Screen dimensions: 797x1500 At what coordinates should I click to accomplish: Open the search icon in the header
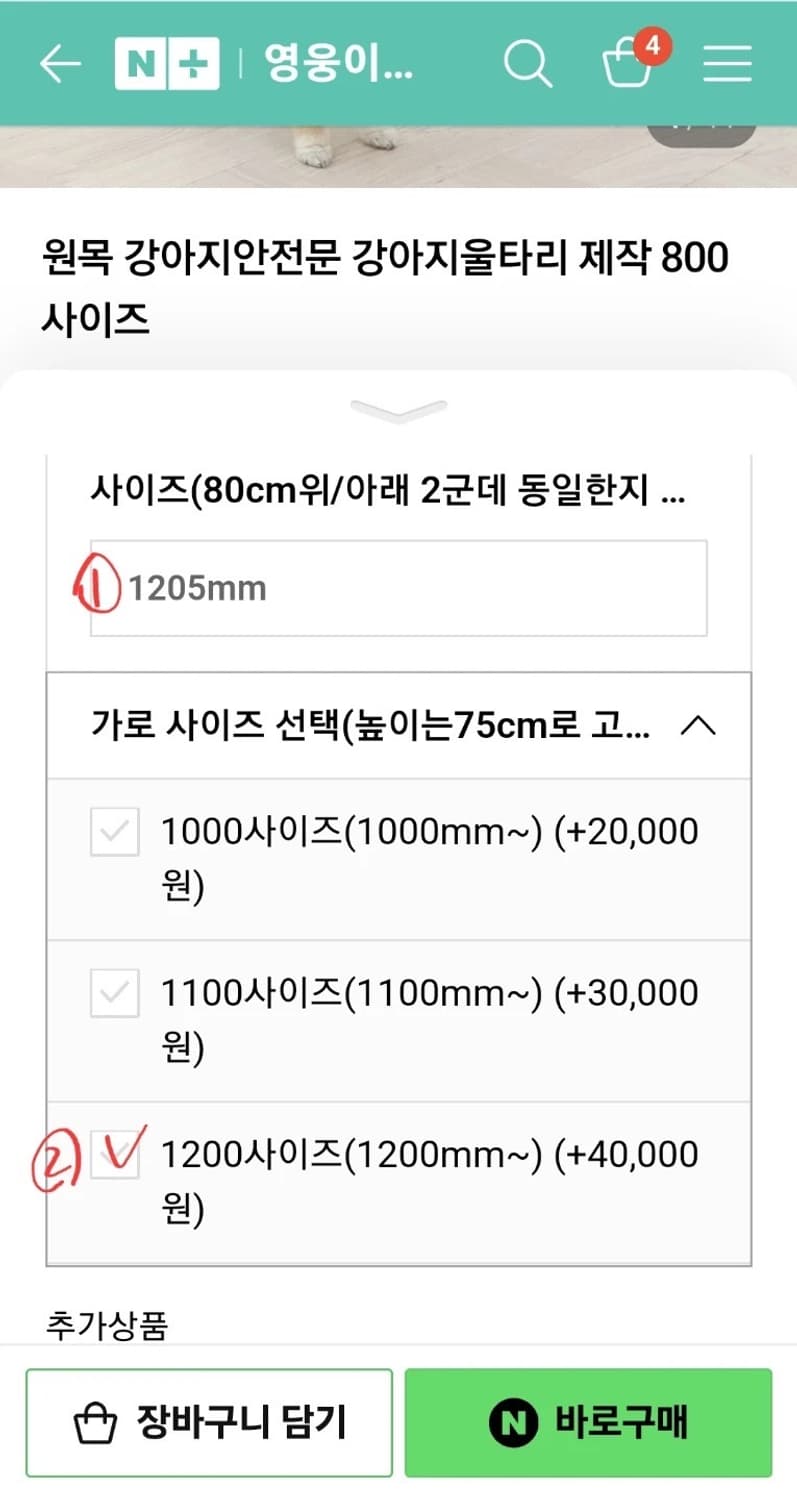[x=528, y=63]
